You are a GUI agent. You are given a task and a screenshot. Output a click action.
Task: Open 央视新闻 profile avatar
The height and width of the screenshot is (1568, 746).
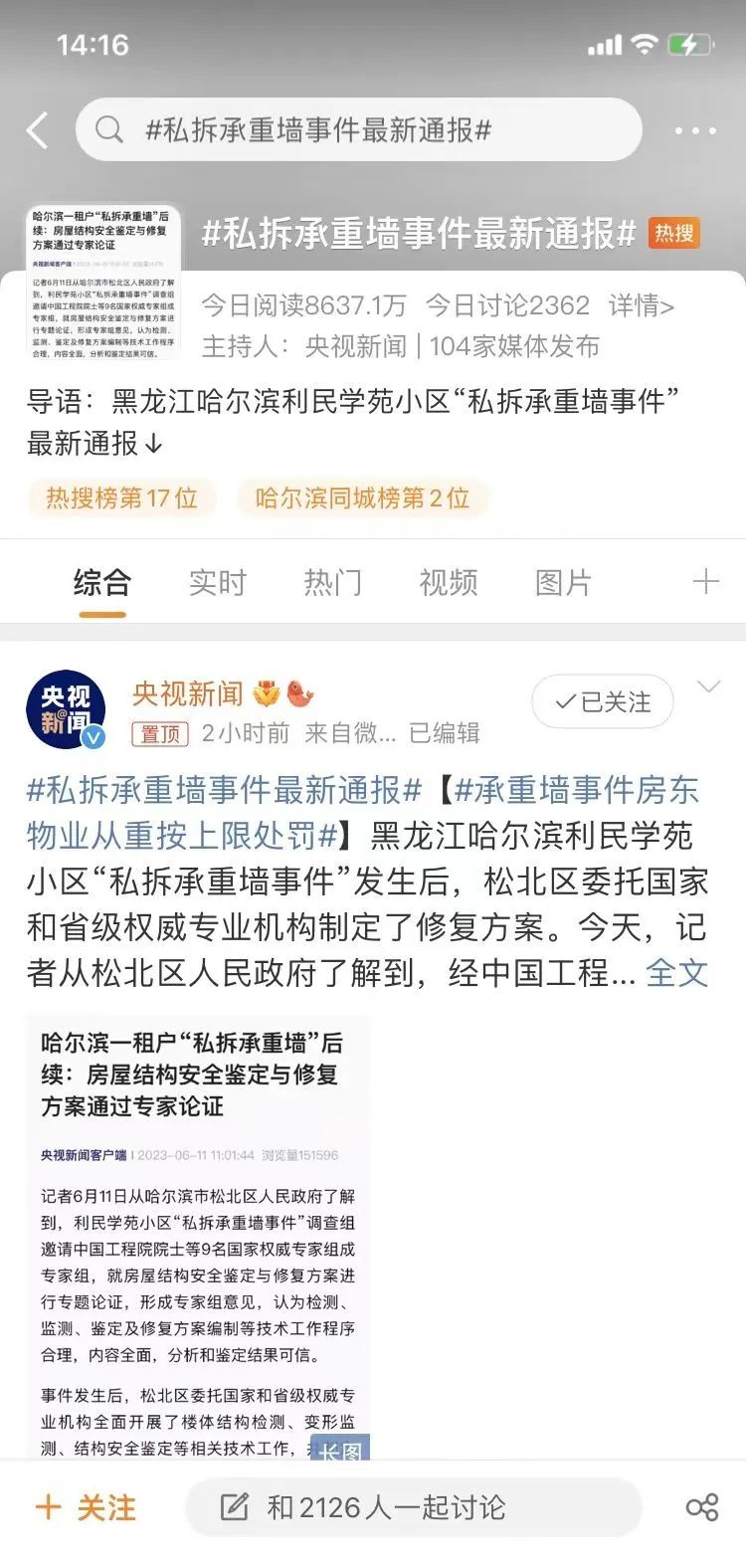coord(66,709)
